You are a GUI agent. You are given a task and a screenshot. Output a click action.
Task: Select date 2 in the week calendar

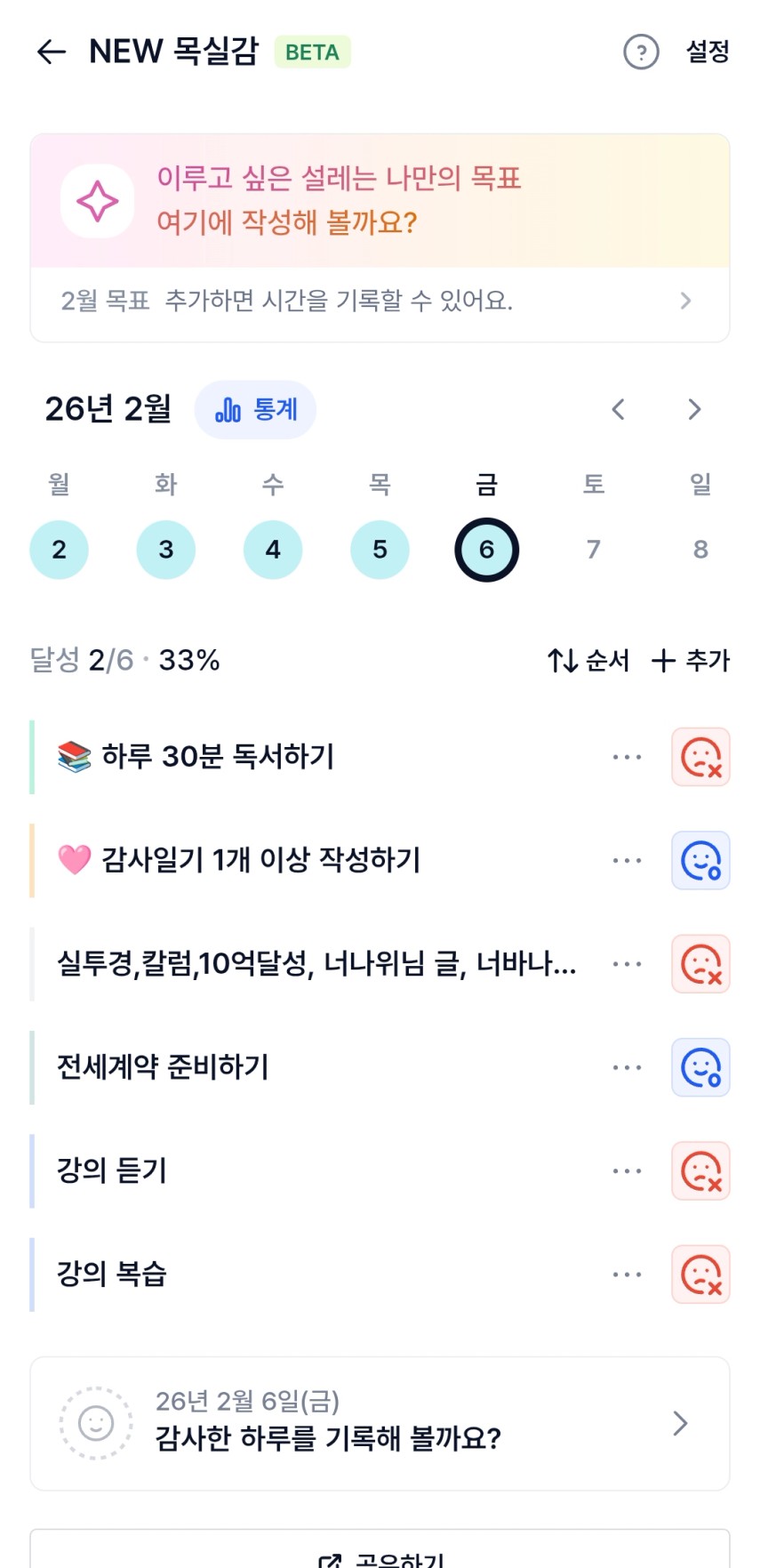click(59, 550)
